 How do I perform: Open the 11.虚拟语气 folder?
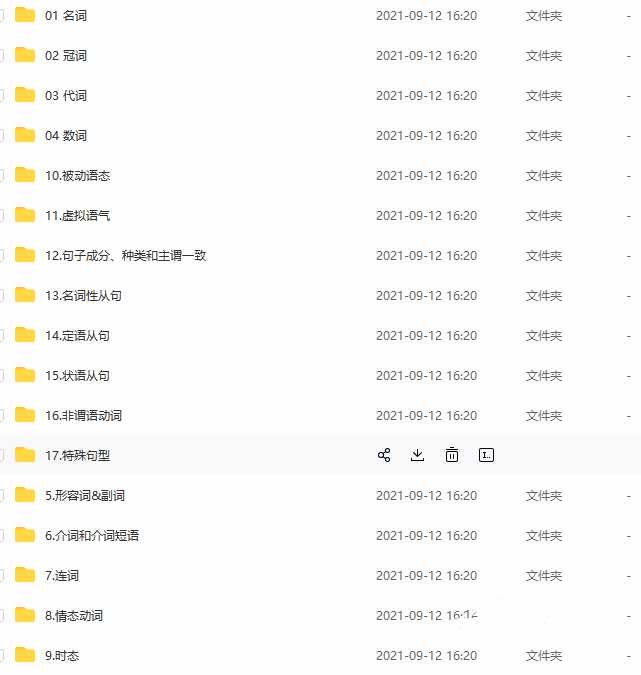[x=77, y=216]
